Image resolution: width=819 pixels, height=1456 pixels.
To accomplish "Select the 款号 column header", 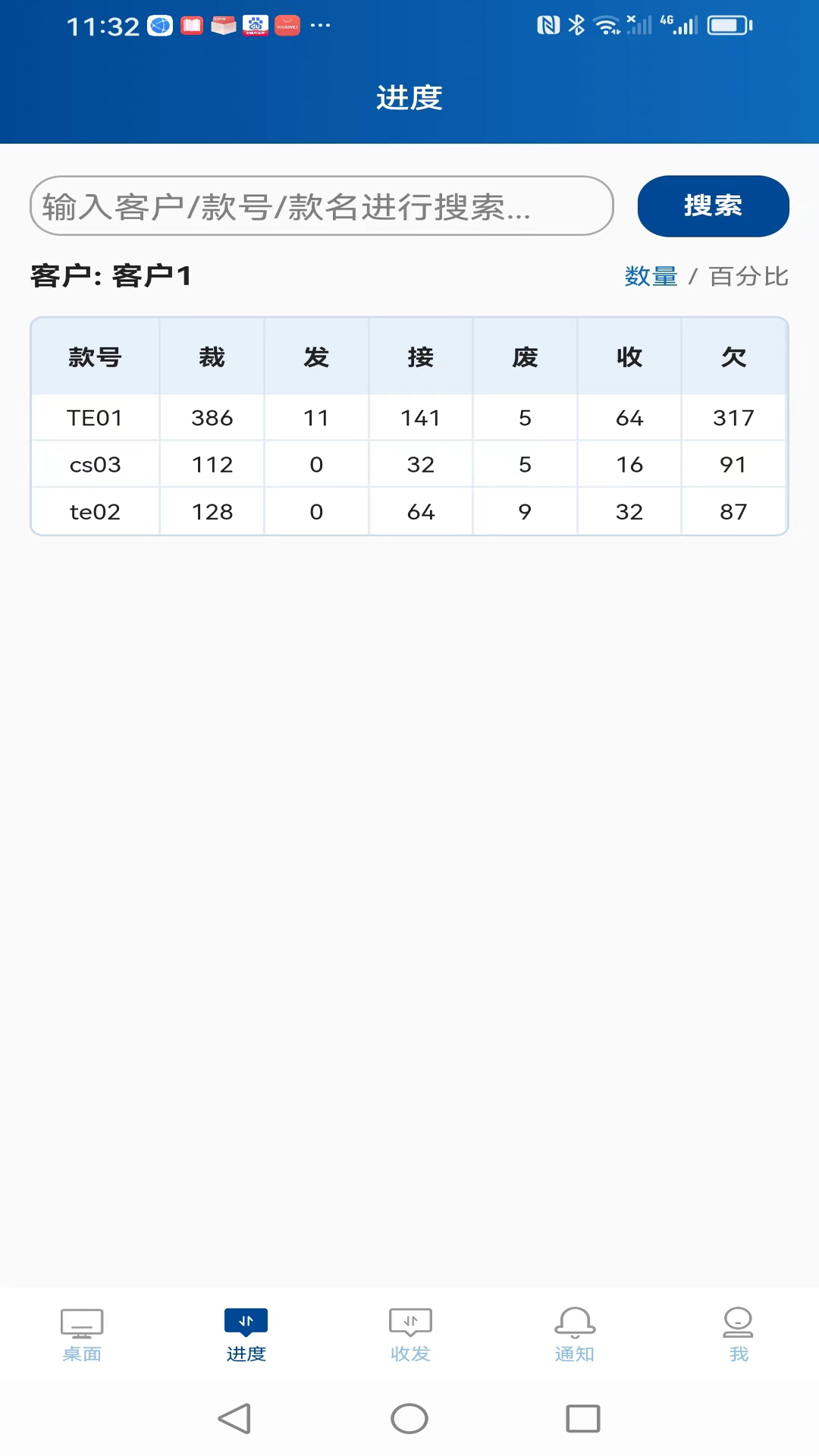I will (95, 356).
